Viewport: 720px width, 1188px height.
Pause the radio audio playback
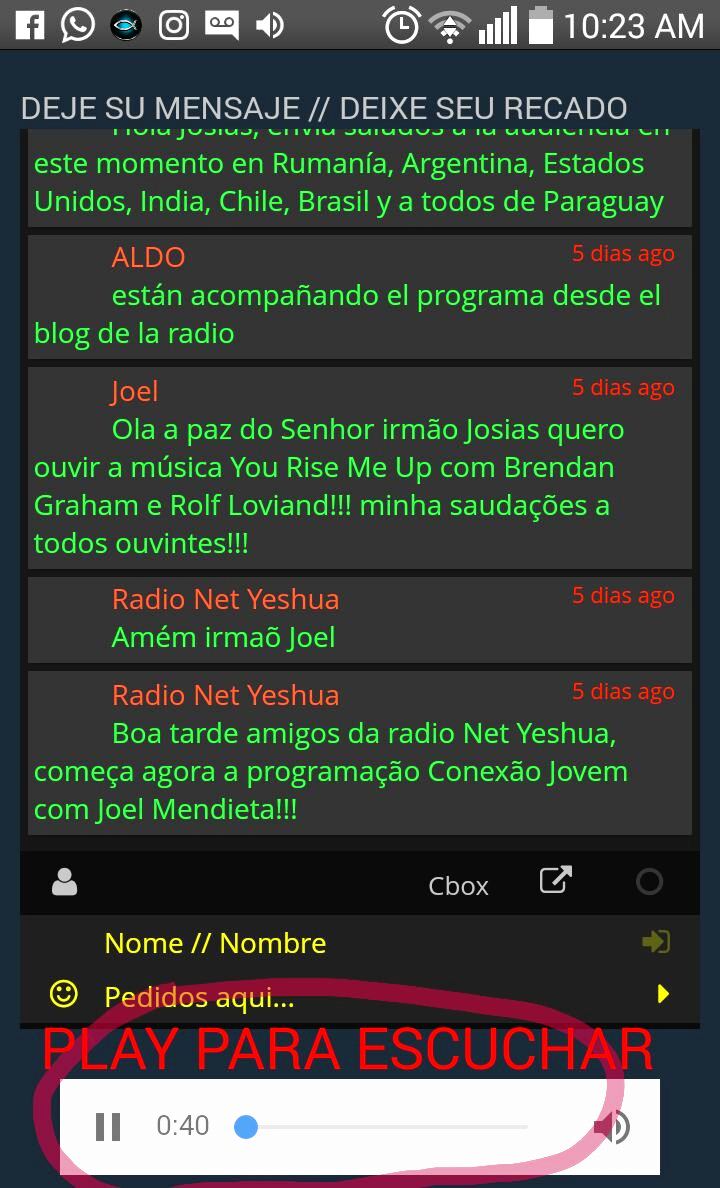point(108,1127)
